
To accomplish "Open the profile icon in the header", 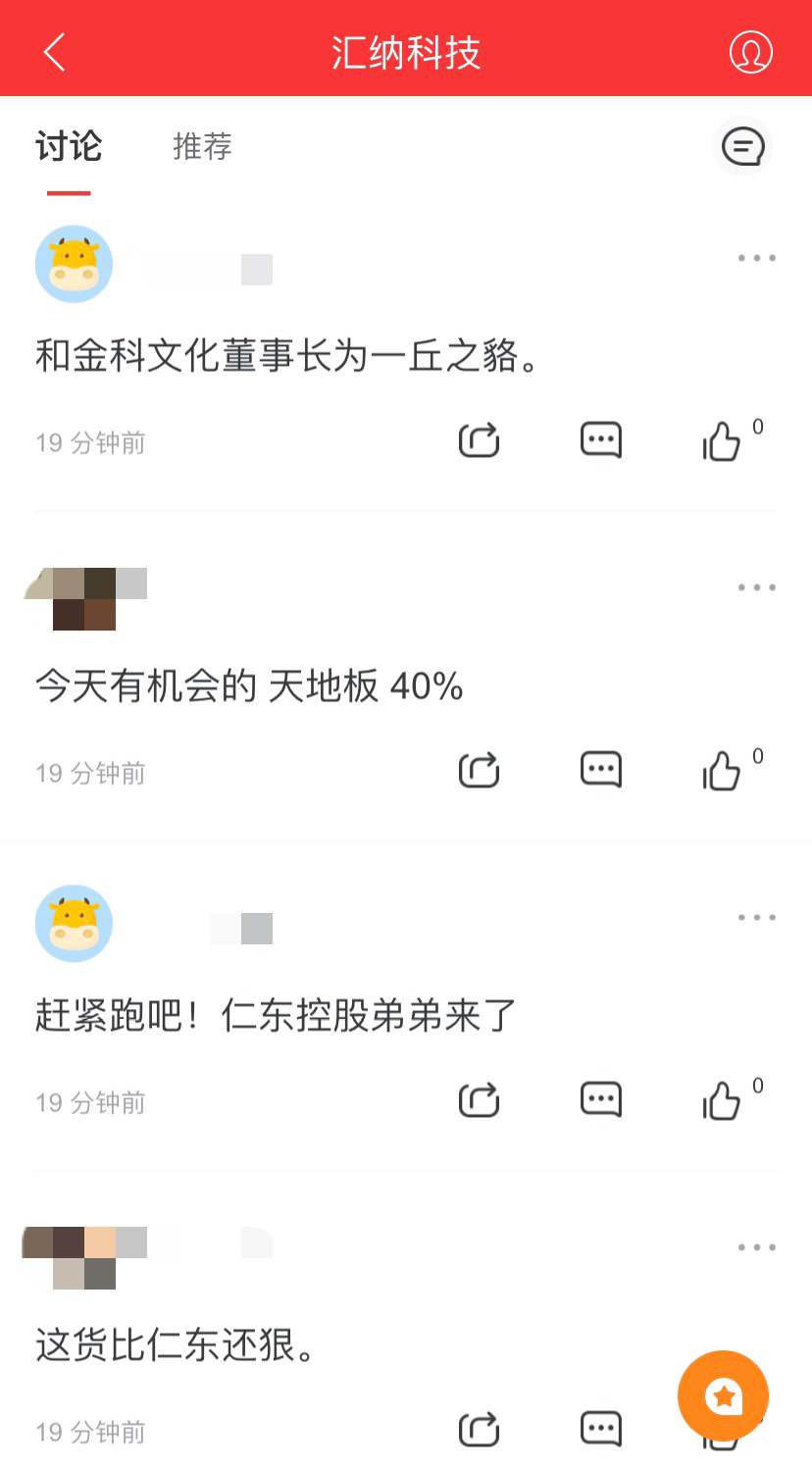I will 750,52.
